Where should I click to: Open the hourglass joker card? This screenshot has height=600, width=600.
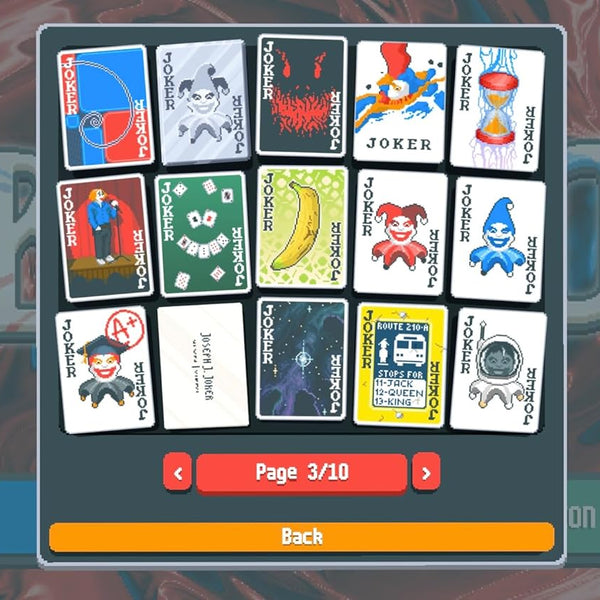pos(498,104)
